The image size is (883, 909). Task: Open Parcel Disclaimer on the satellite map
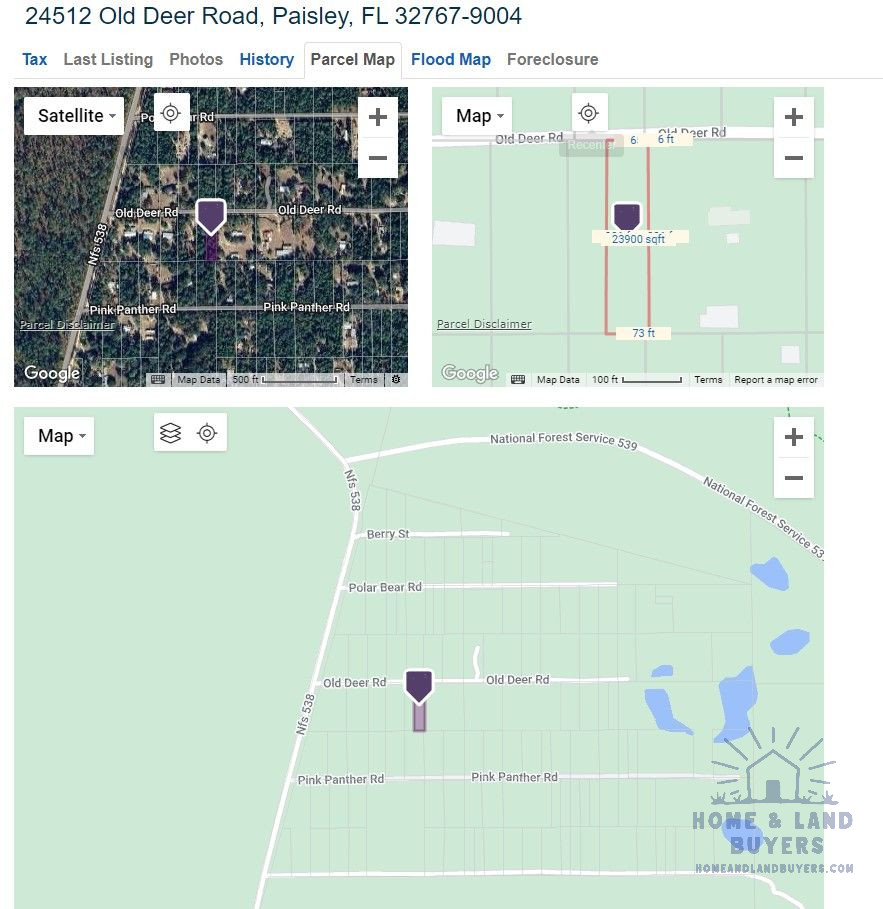point(67,324)
